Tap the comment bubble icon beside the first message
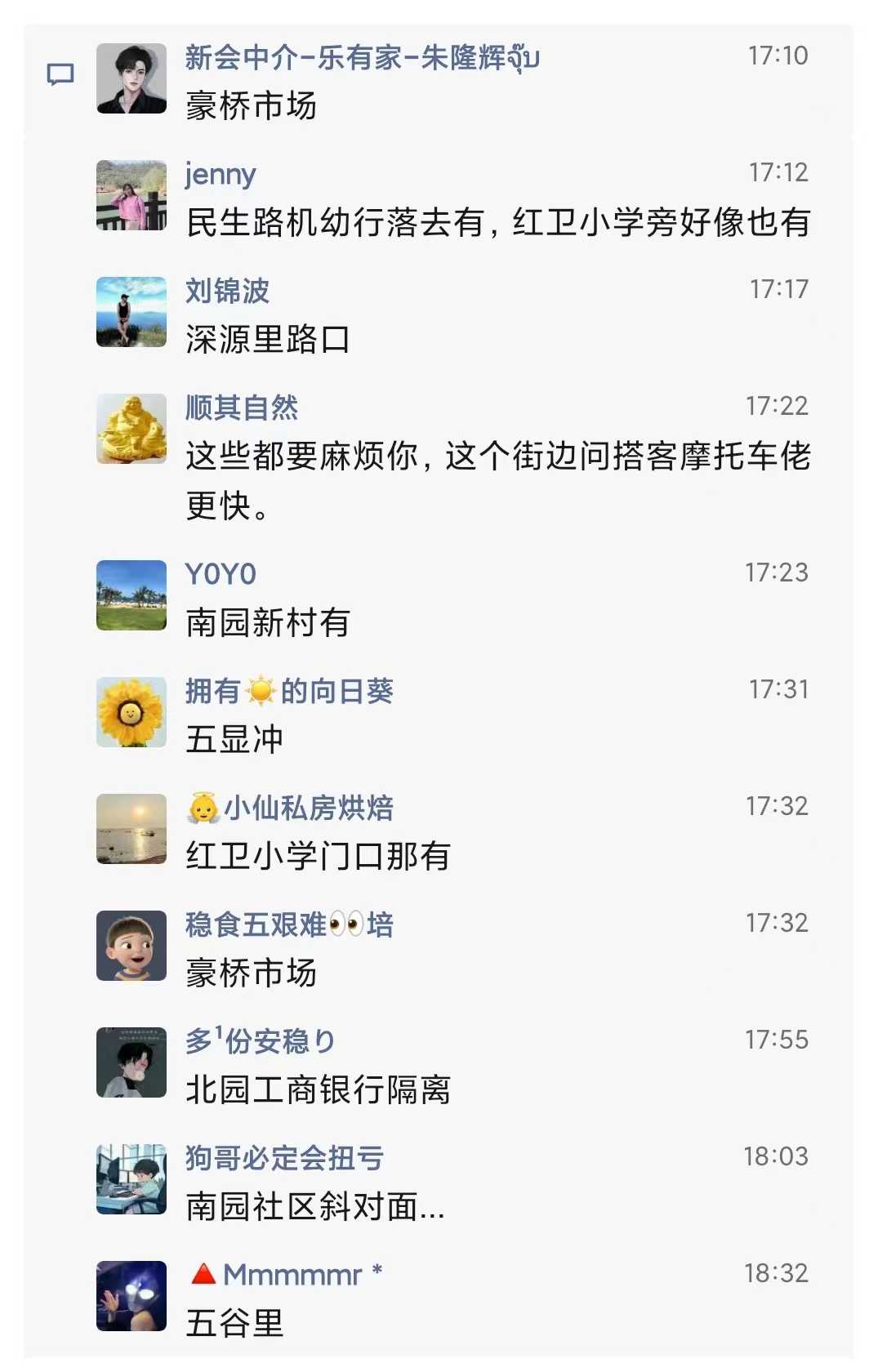 coord(60,75)
